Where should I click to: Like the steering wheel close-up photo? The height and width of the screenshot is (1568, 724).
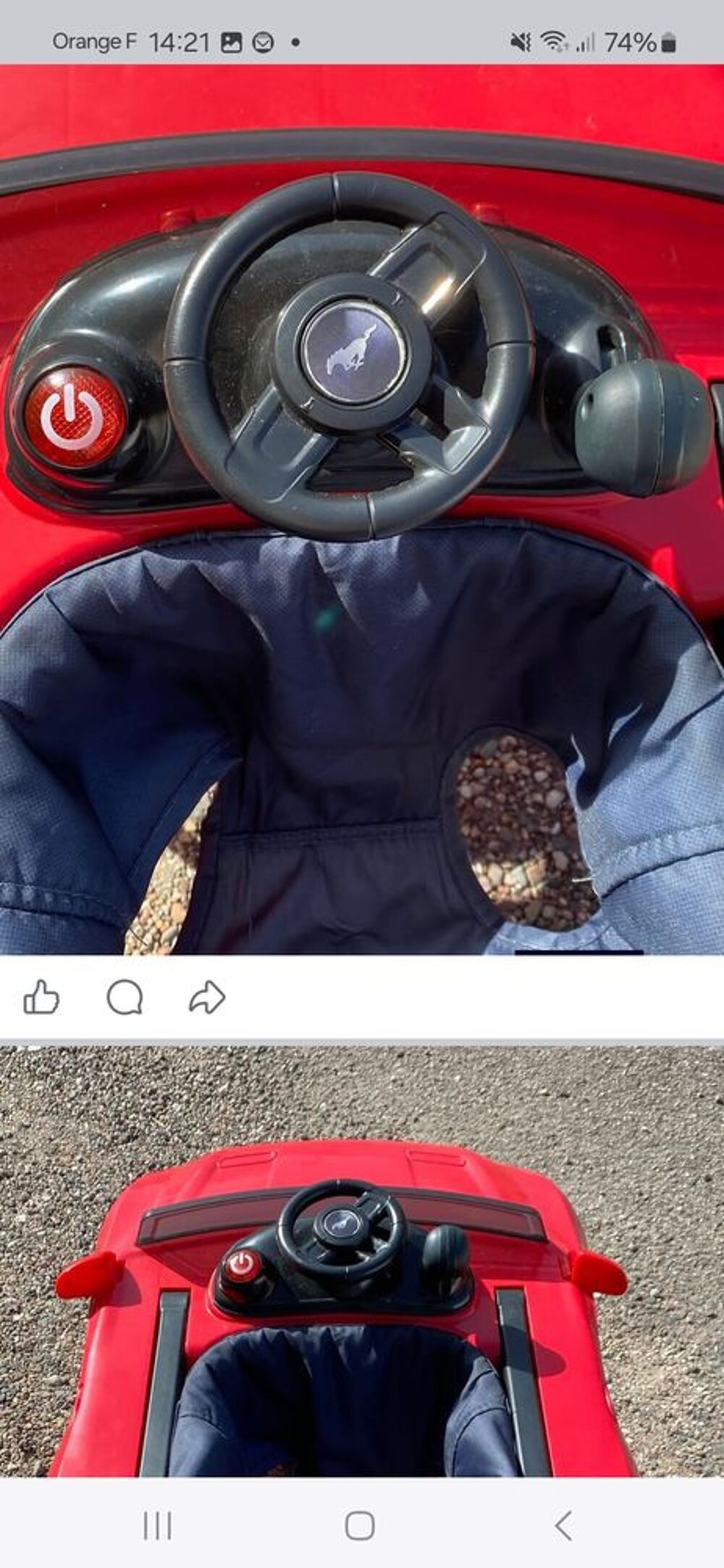[x=41, y=997]
